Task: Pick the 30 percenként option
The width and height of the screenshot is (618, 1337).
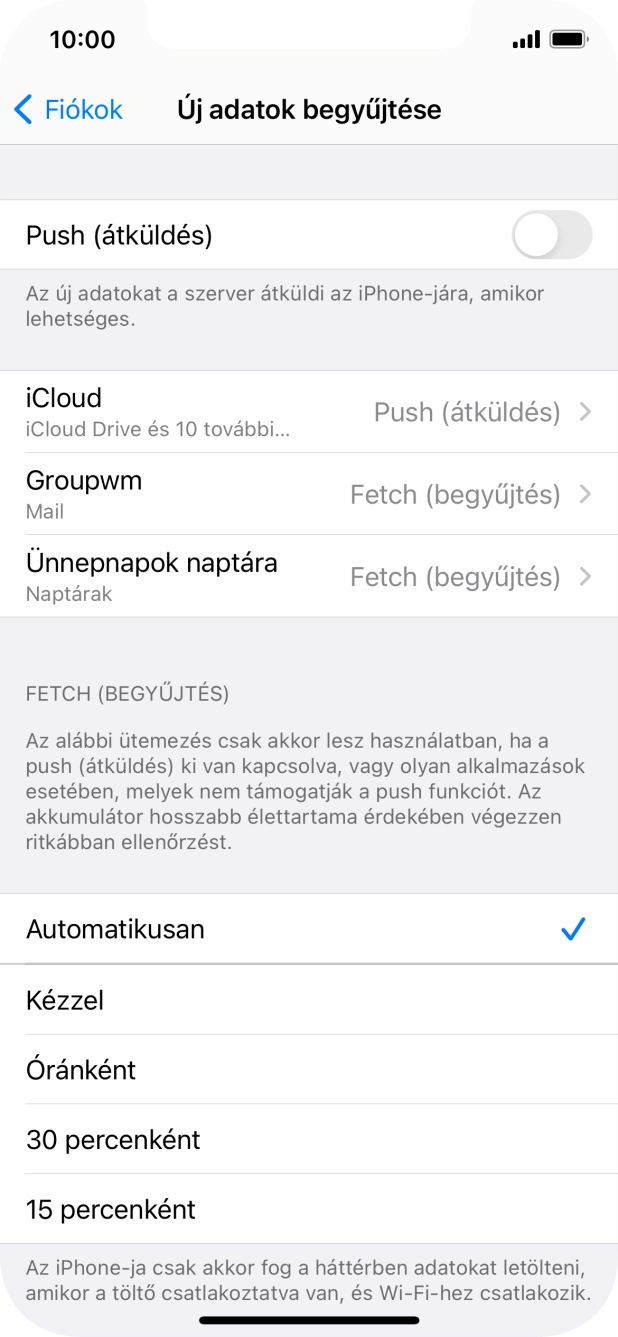Action: [x=309, y=1140]
